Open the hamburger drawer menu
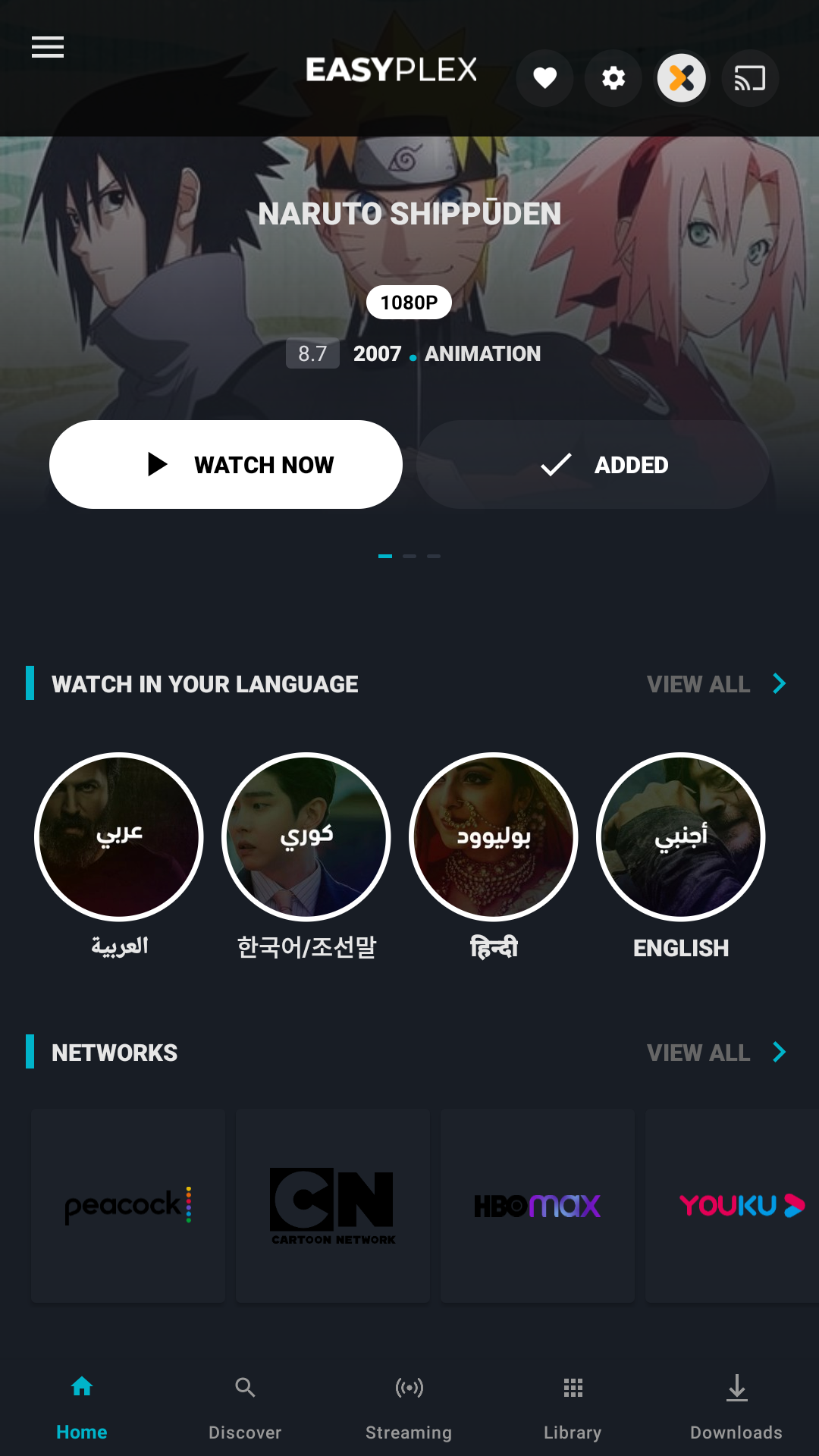 [x=47, y=47]
